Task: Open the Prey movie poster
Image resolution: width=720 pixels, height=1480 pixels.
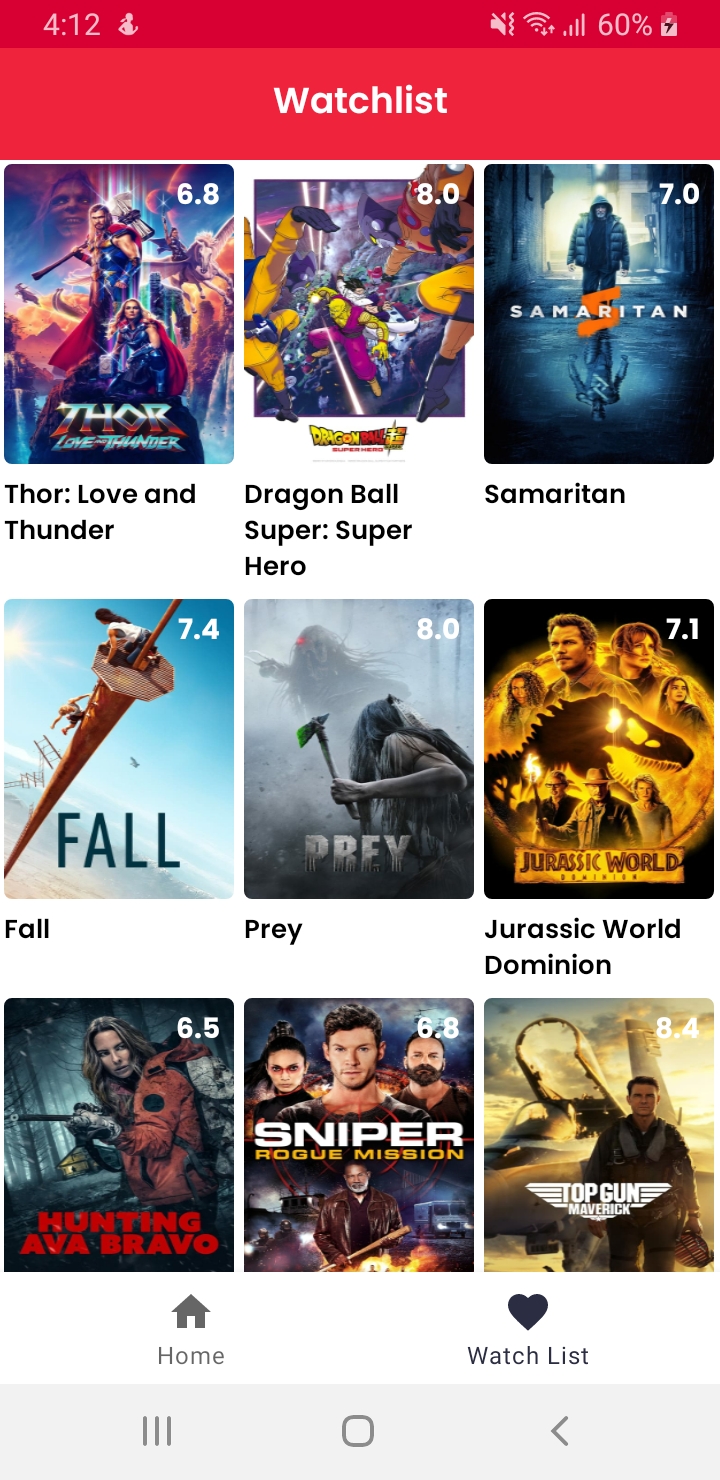Action: point(358,748)
